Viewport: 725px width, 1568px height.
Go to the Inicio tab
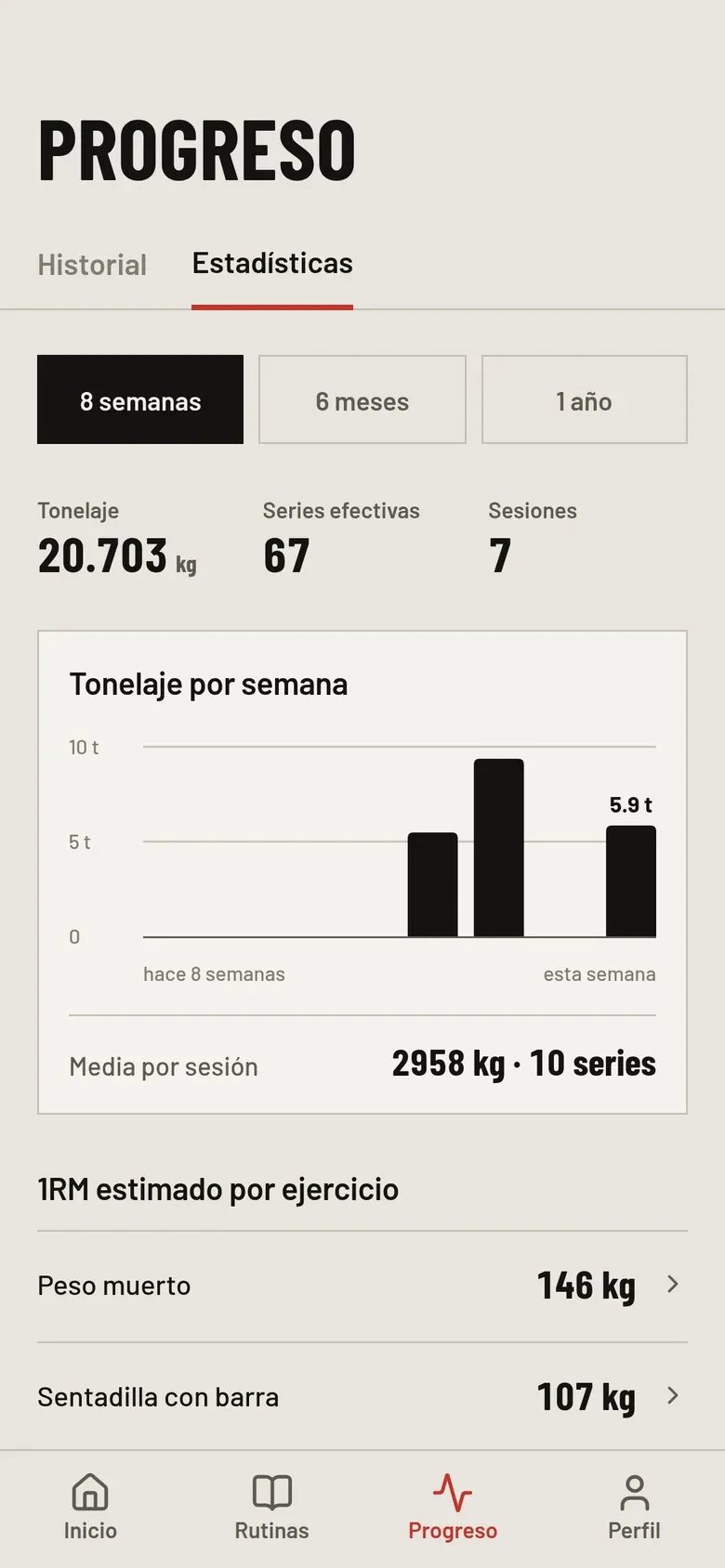tap(90, 1508)
